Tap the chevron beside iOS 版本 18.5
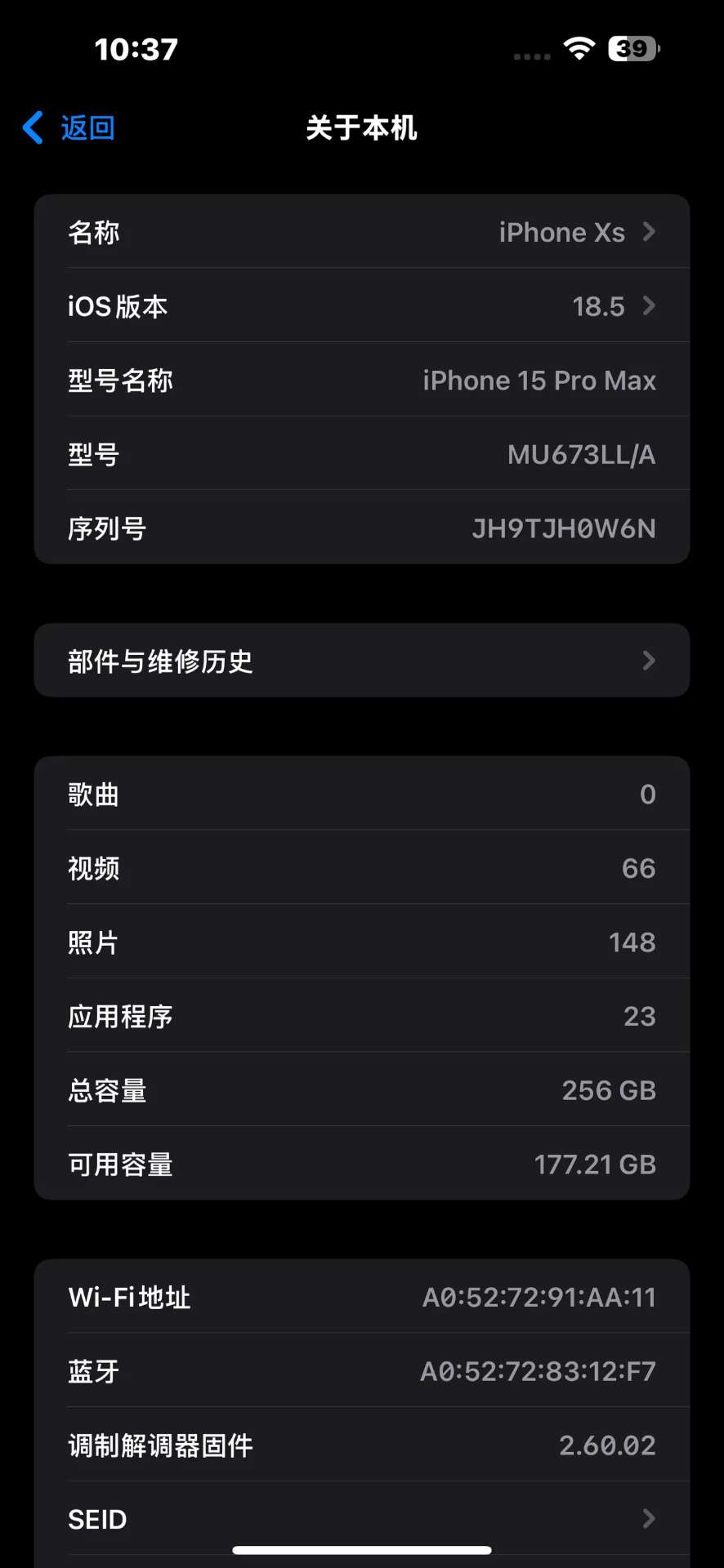The image size is (724, 1568). coord(648,305)
